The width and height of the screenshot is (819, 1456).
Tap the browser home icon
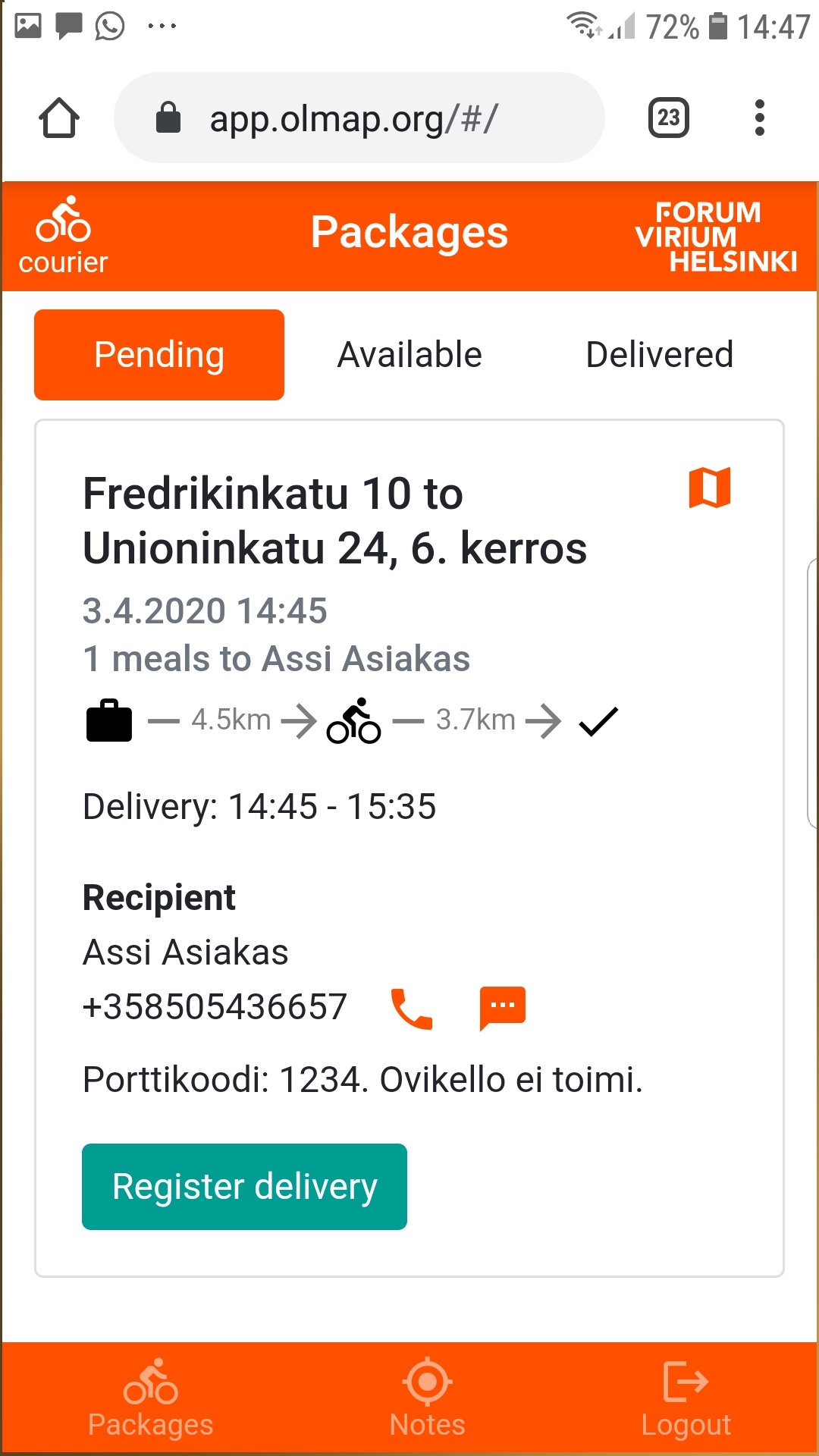point(59,118)
